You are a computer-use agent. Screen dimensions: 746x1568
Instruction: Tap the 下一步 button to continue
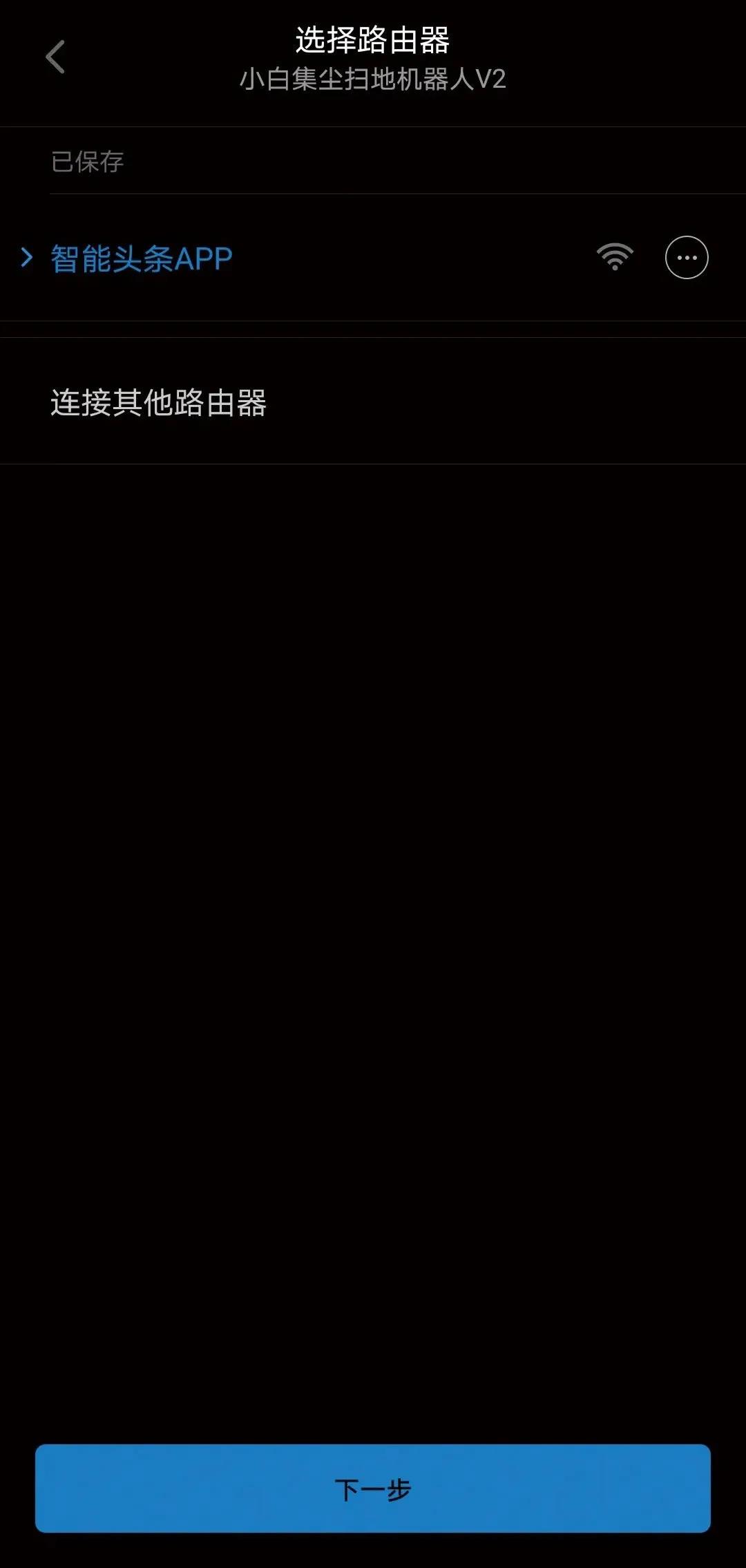(373, 1489)
